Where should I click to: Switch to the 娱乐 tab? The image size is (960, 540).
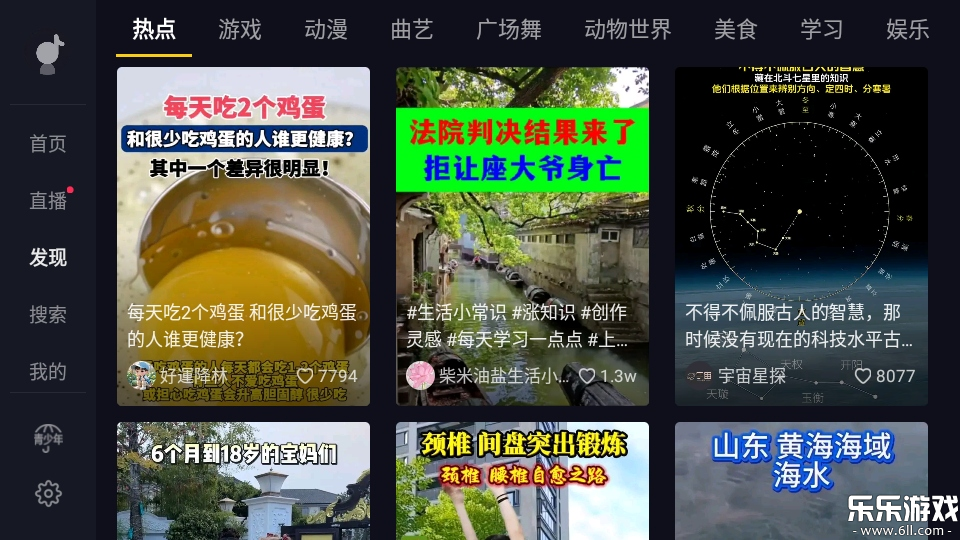(x=907, y=30)
